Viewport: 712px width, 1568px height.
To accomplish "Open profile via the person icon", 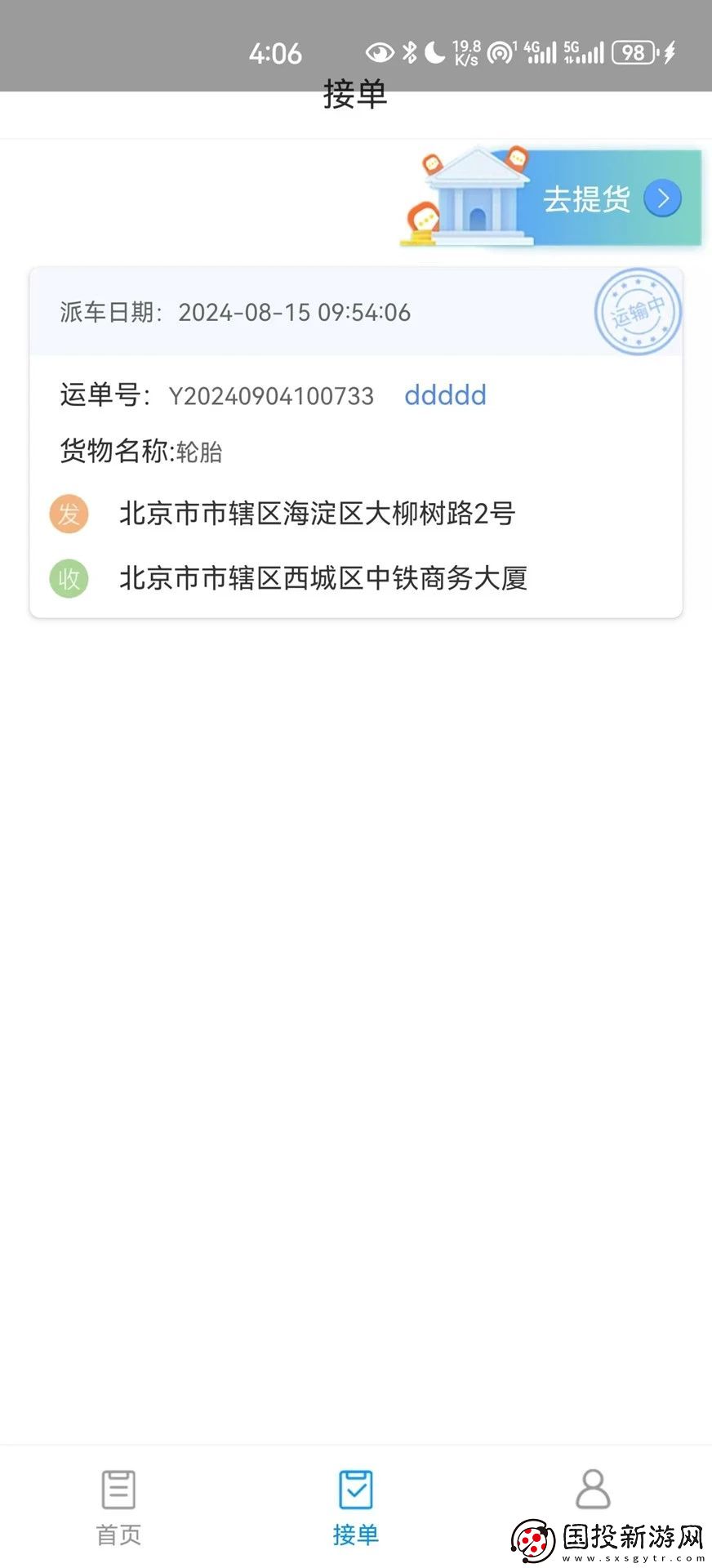I will [593, 1490].
